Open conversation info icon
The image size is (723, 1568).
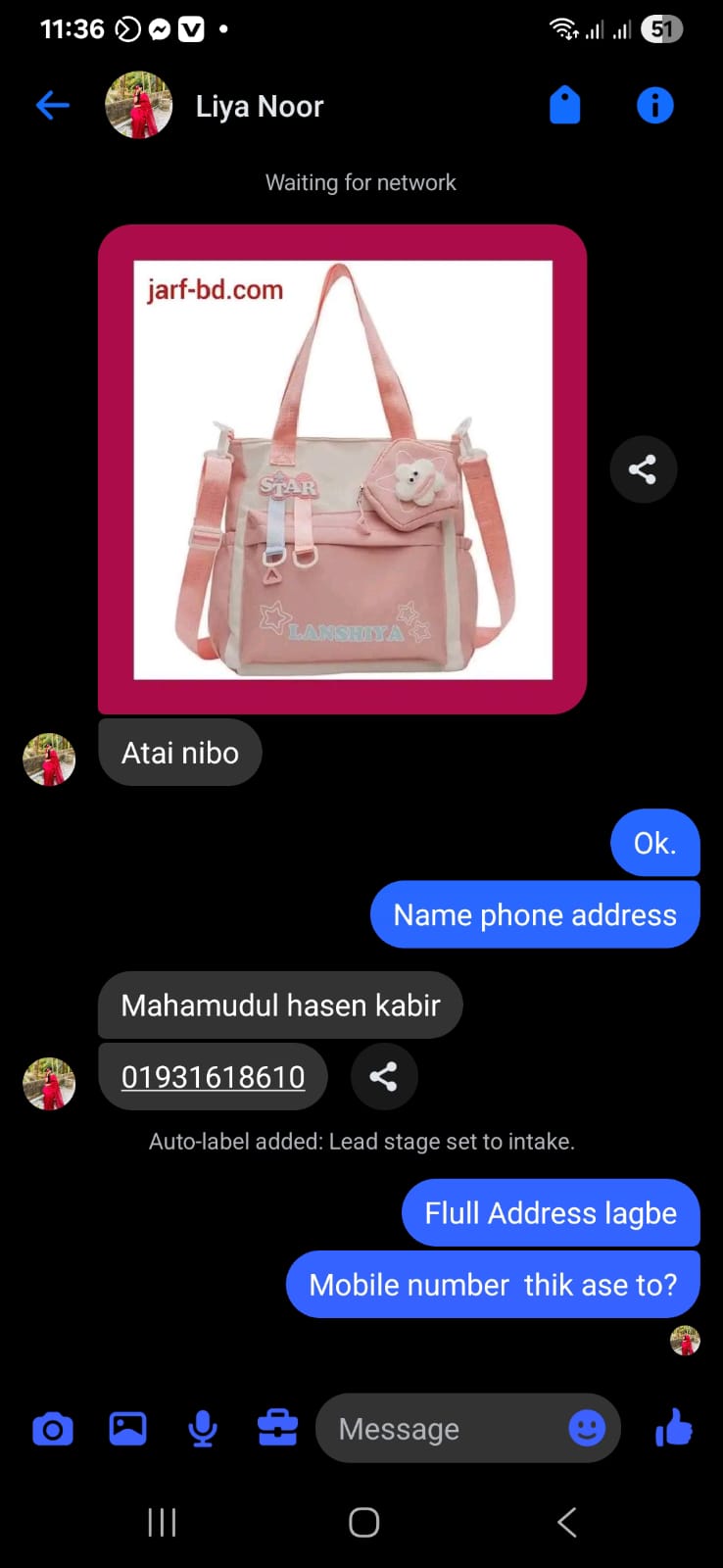[654, 105]
